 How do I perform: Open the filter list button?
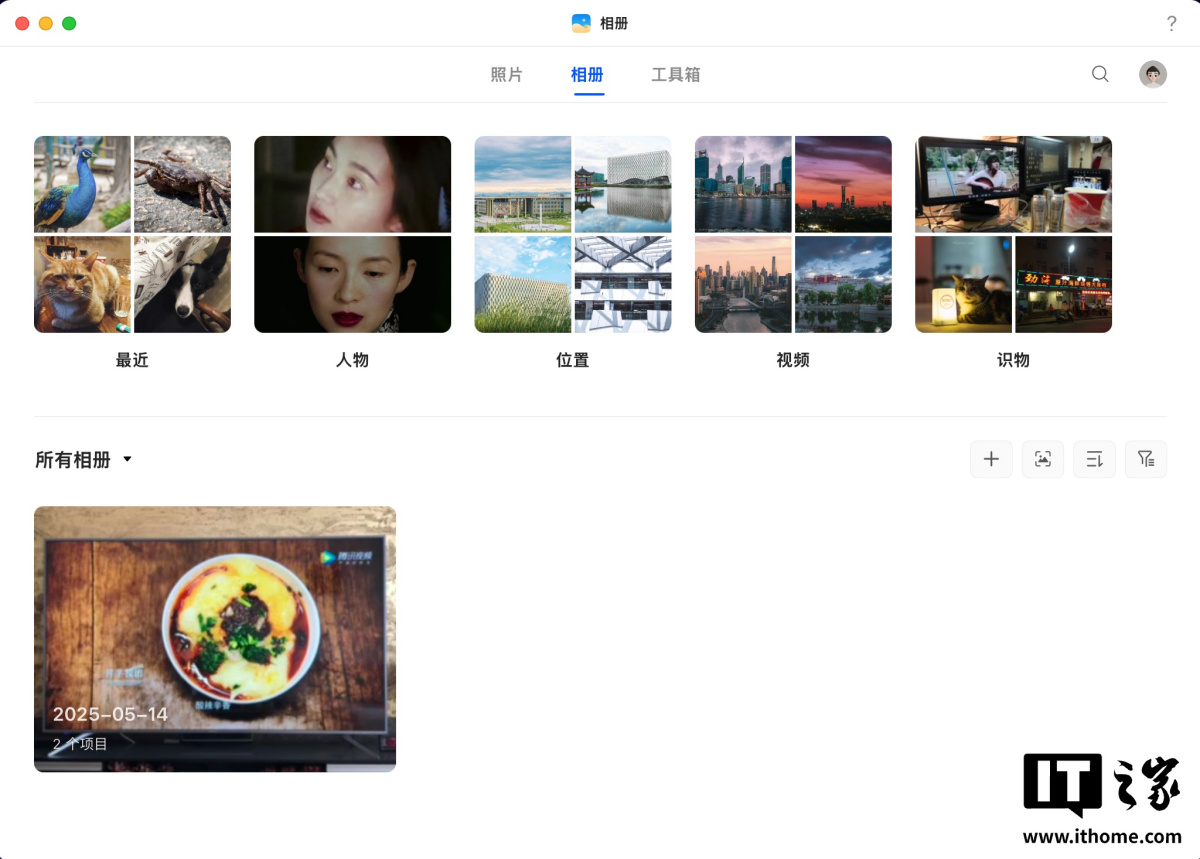coord(1146,459)
